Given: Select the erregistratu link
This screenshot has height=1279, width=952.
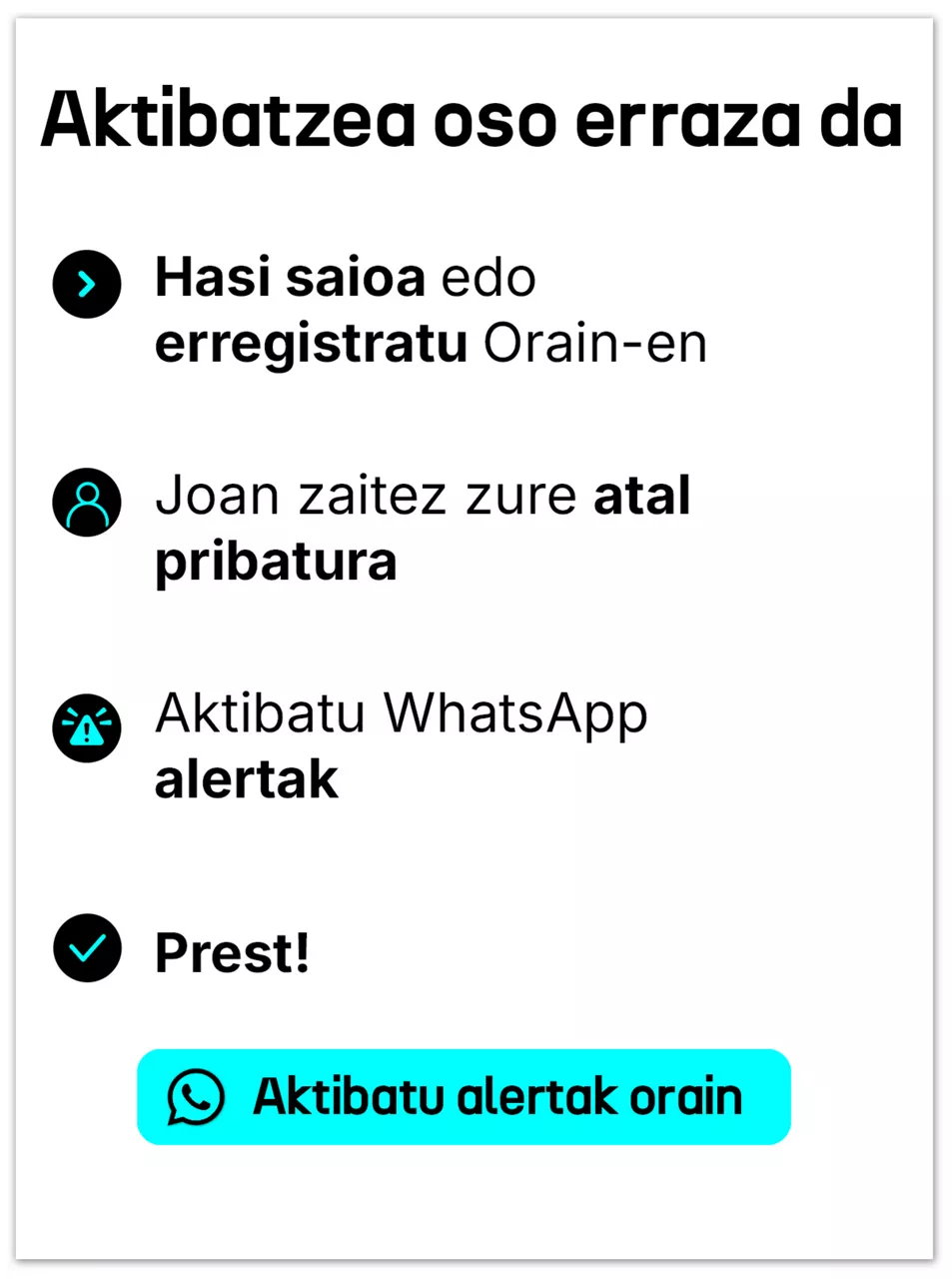Looking at the screenshot, I should (311, 343).
